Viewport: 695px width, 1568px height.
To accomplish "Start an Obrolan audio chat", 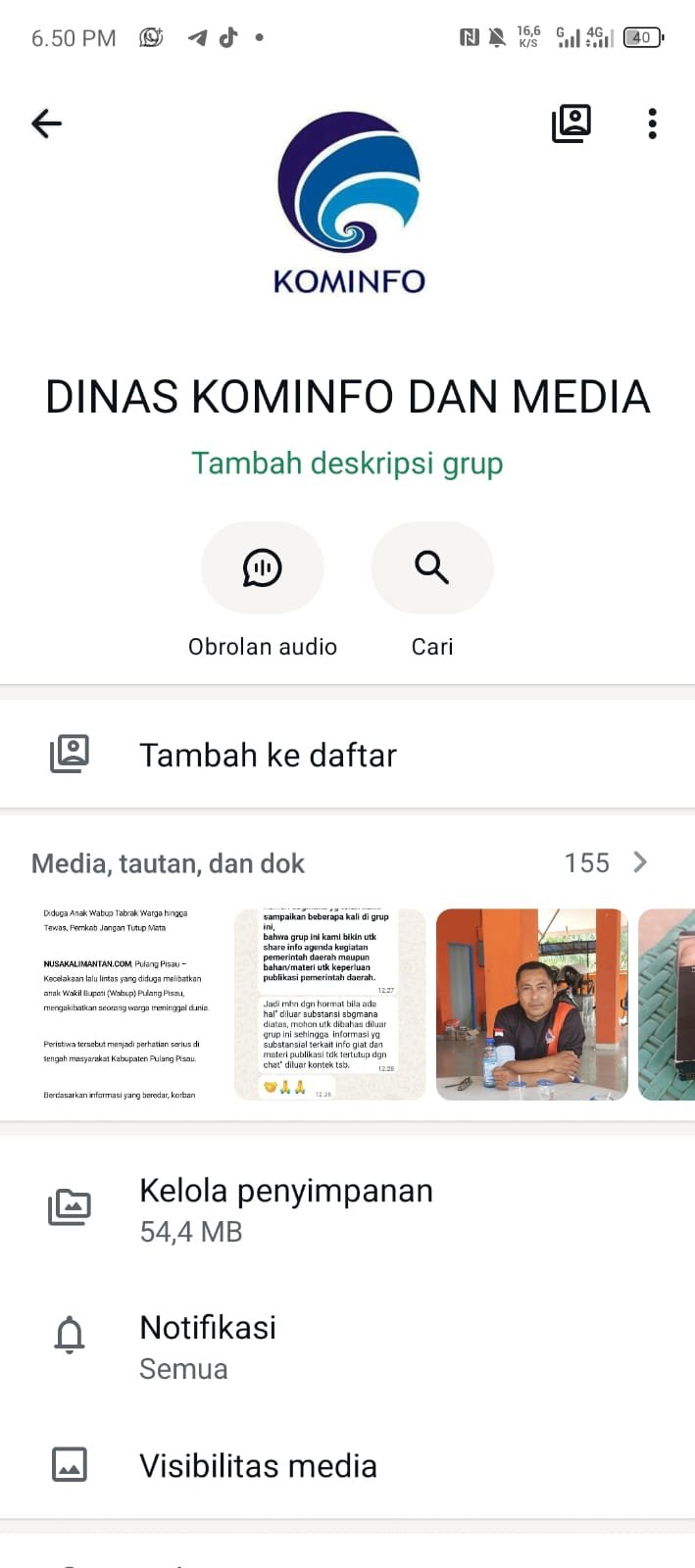I will click(263, 567).
